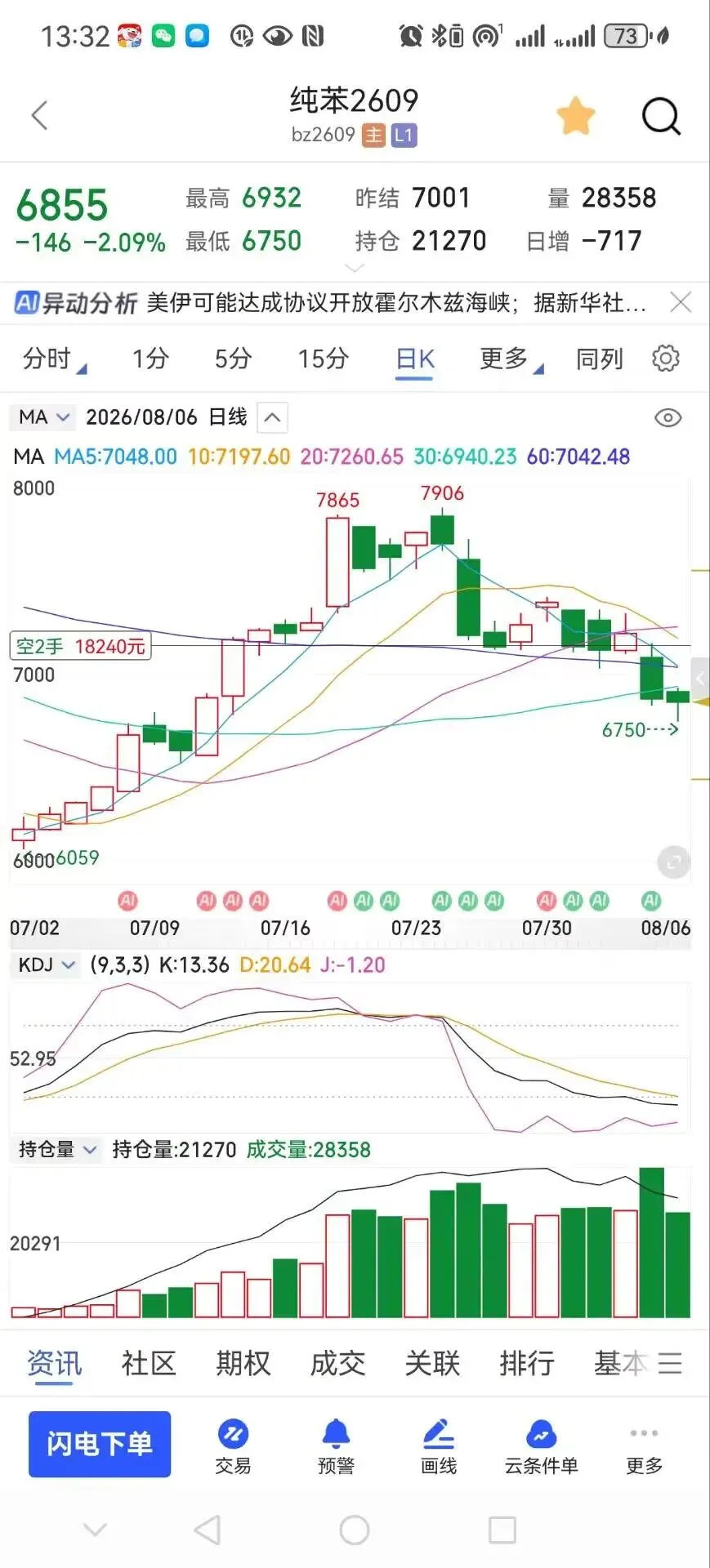The height and width of the screenshot is (1568, 710).
Task: Toggle indicator visibility eye icon
Action: (668, 418)
